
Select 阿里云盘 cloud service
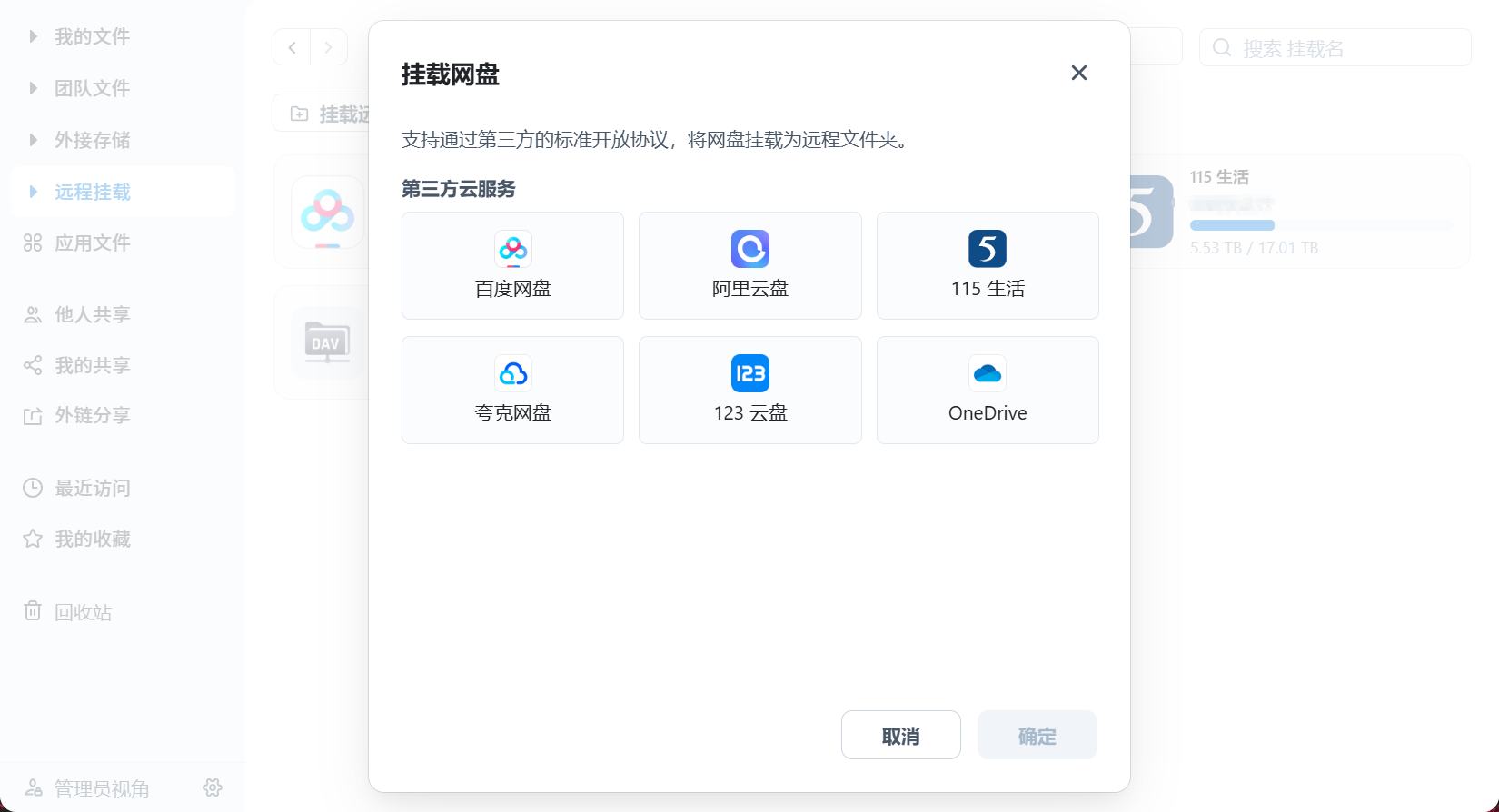tap(749, 265)
